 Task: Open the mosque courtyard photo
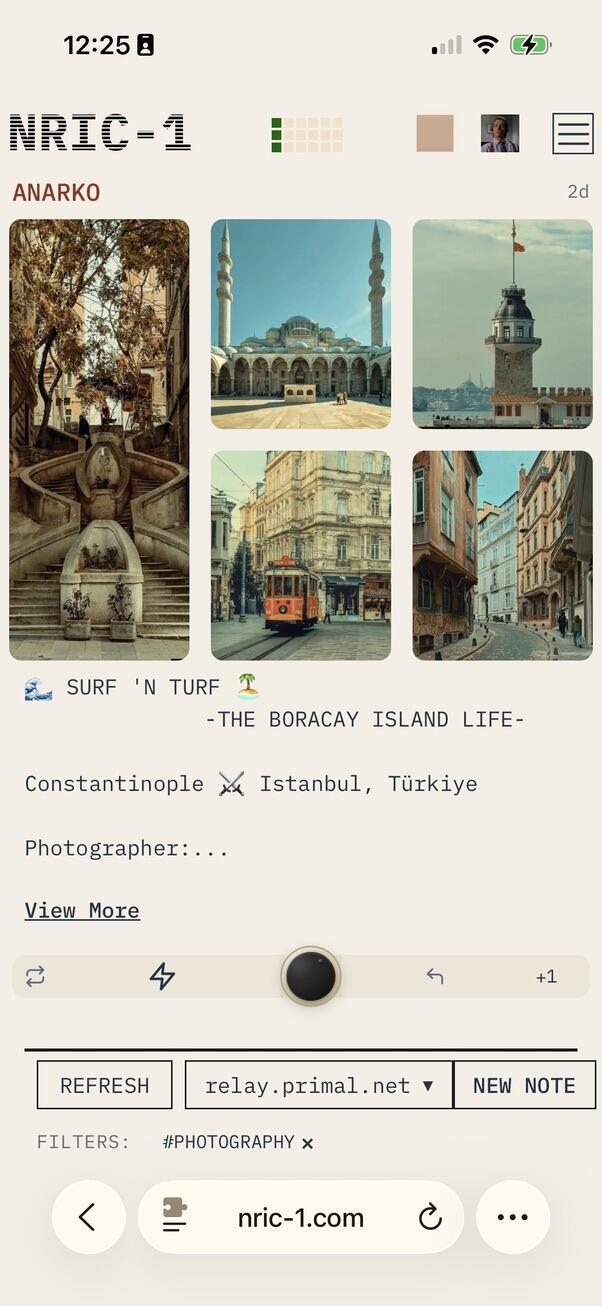(x=301, y=324)
